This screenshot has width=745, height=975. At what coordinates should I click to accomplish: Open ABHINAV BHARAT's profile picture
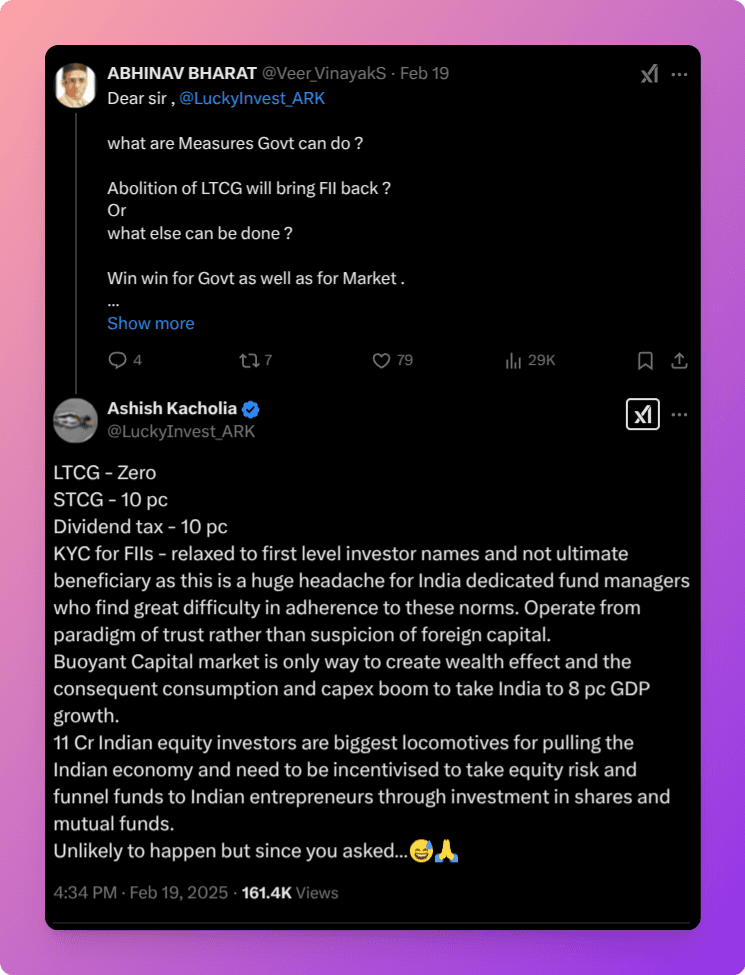[76, 85]
